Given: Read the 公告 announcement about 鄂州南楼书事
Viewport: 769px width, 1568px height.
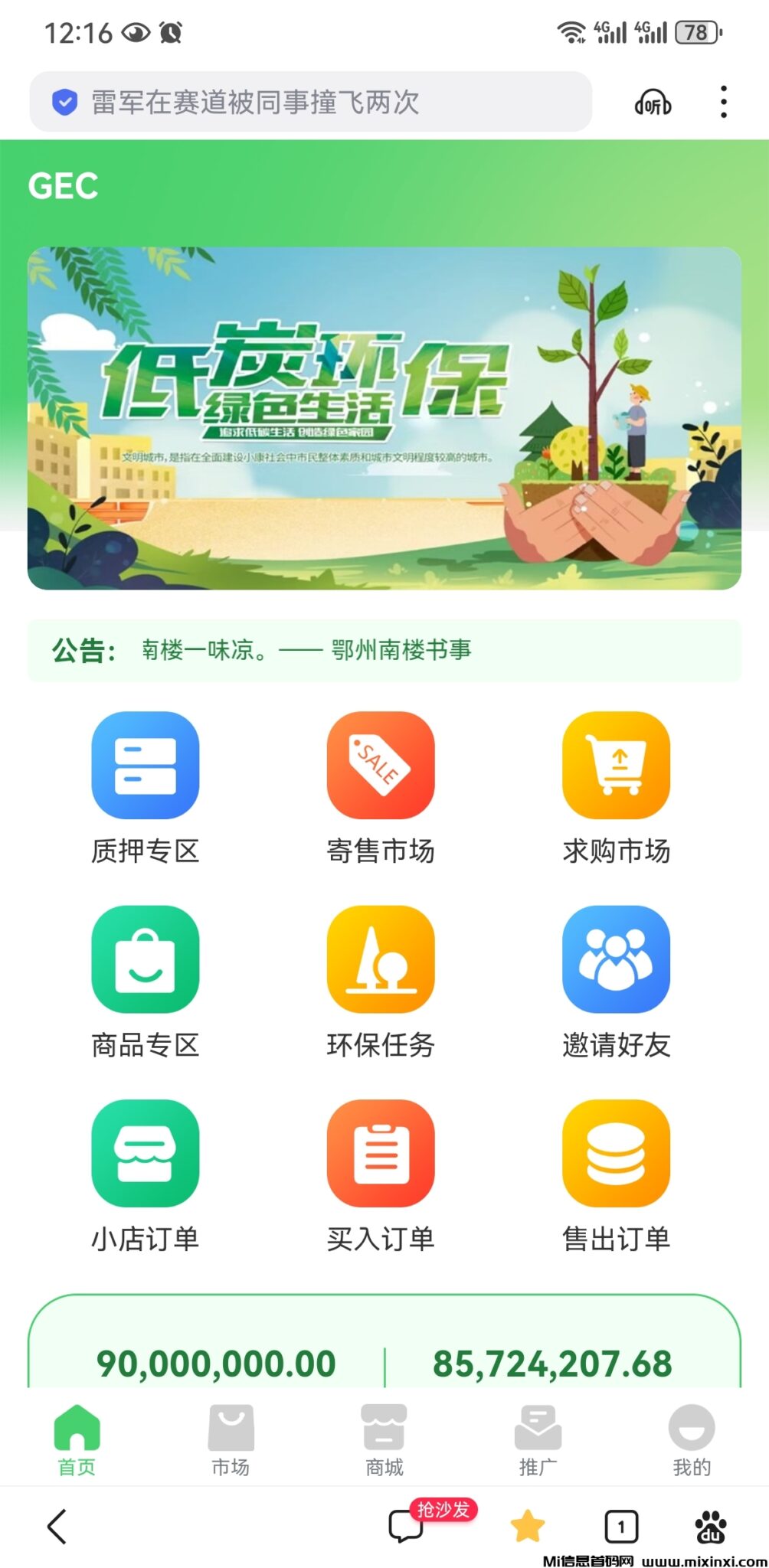Looking at the screenshot, I should tap(383, 650).
